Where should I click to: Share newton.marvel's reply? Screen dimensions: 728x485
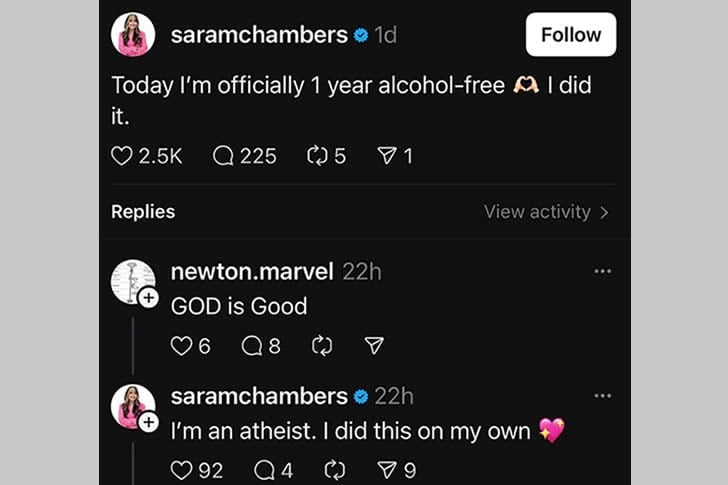coord(374,346)
